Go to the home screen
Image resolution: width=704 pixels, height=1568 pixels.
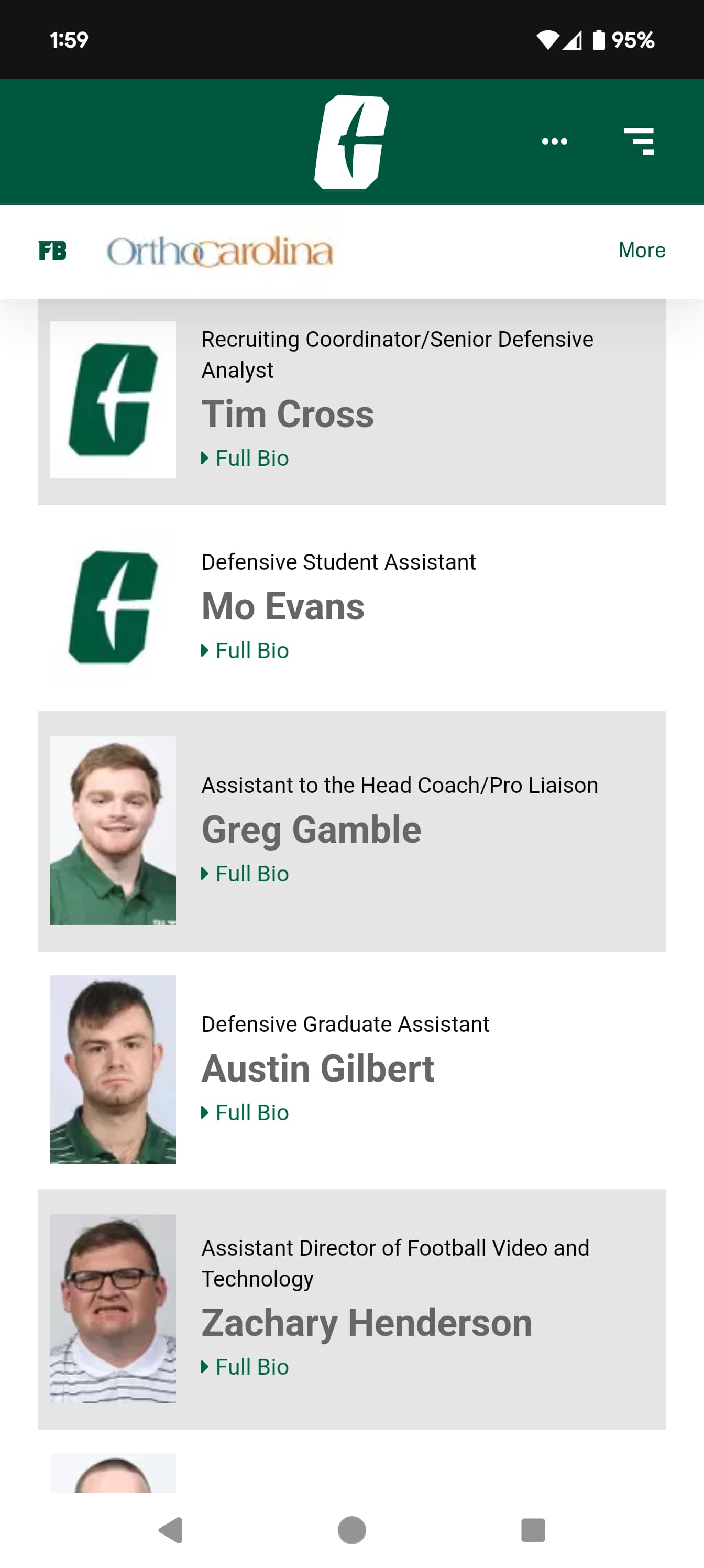coord(351,1530)
